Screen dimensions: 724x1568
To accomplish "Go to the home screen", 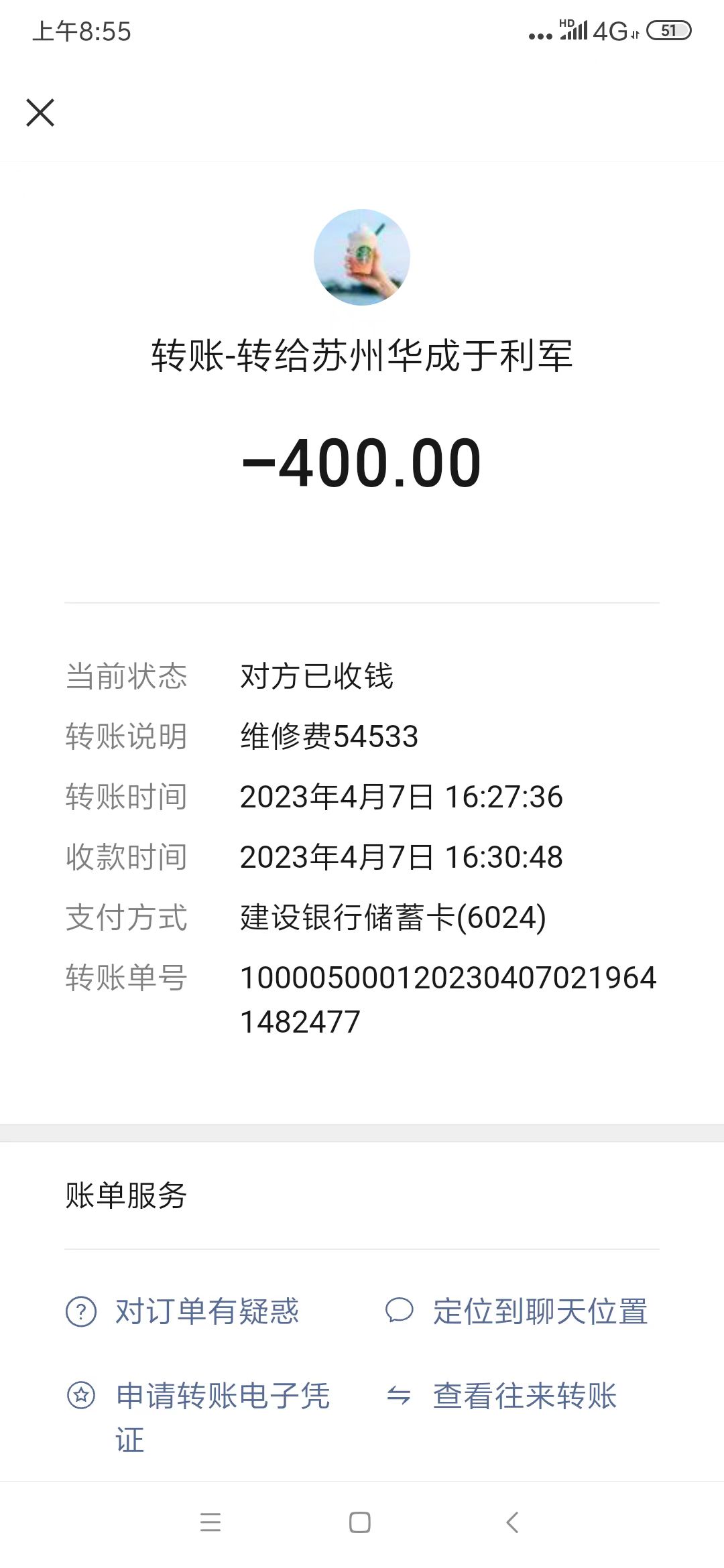I will (x=360, y=1522).
